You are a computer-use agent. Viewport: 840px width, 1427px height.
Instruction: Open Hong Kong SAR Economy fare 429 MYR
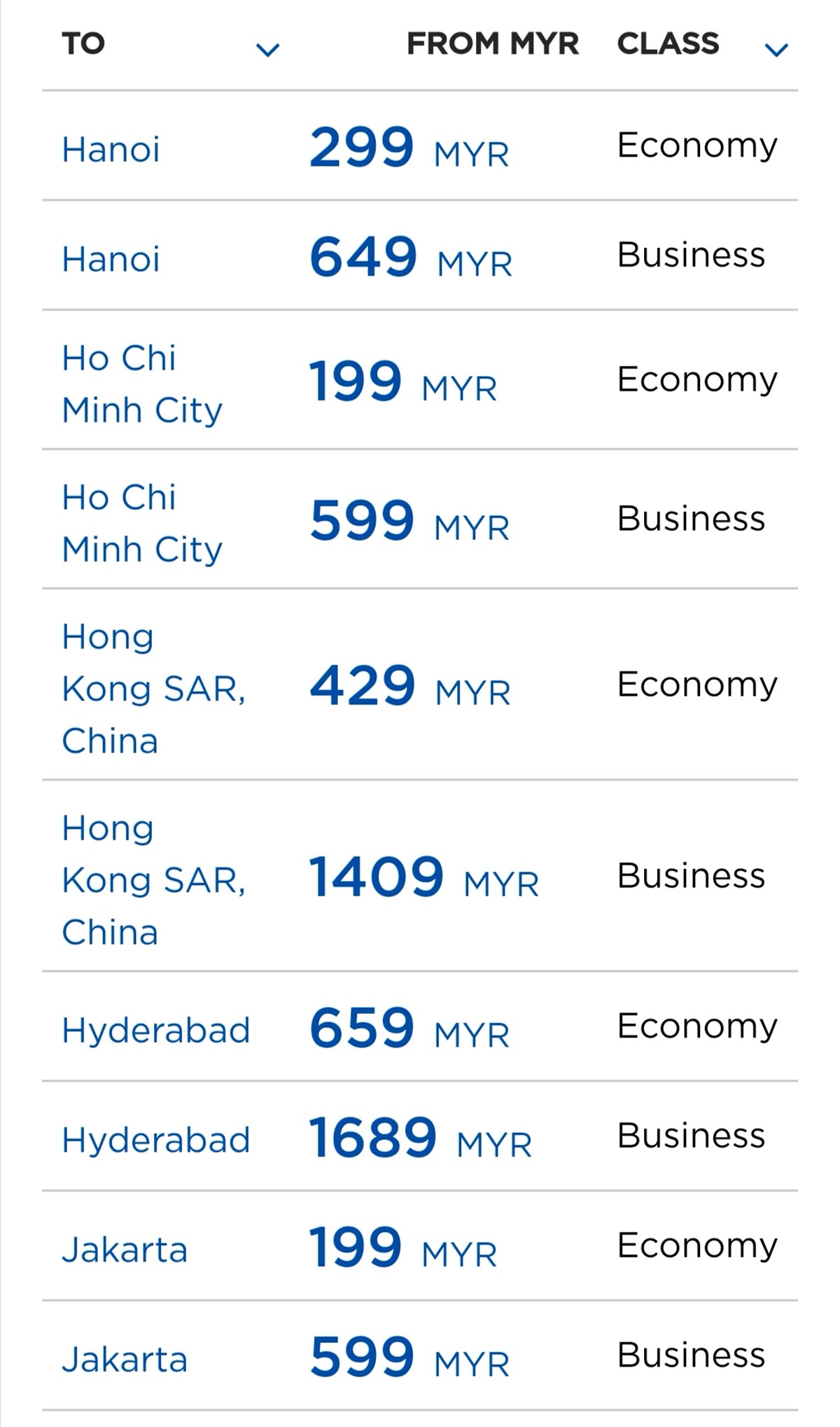pos(420,685)
